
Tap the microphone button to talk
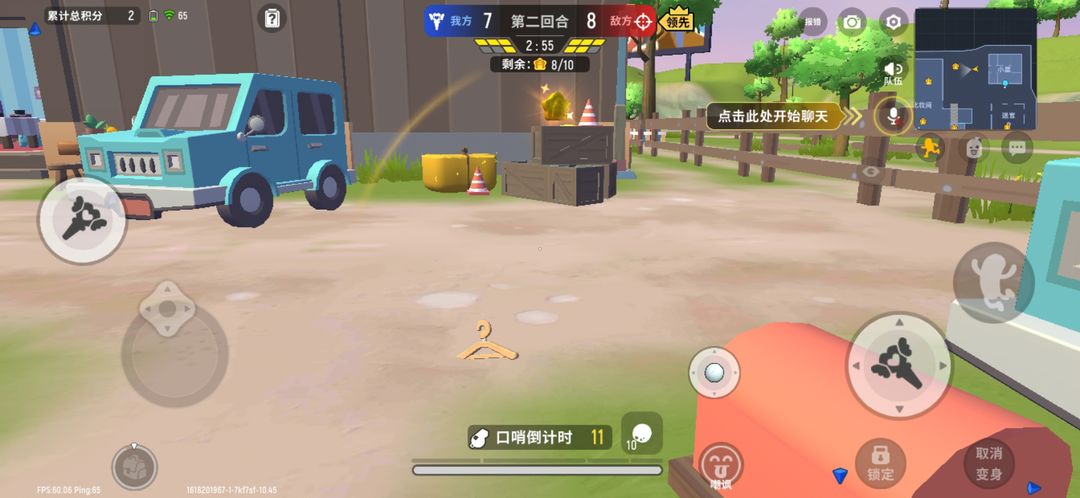coord(892,116)
